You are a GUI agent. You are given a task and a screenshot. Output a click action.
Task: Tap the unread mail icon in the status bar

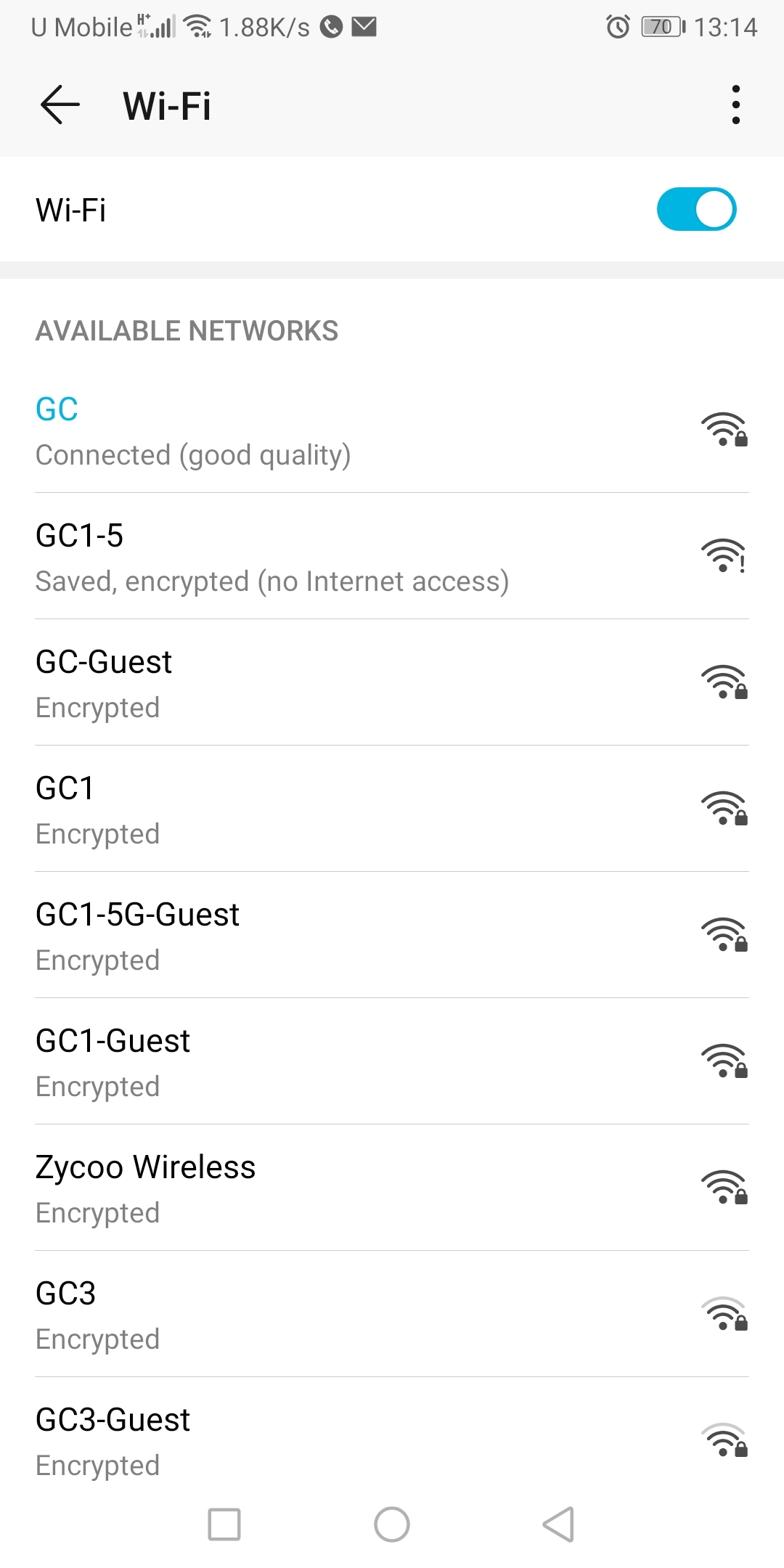[363, 27]
